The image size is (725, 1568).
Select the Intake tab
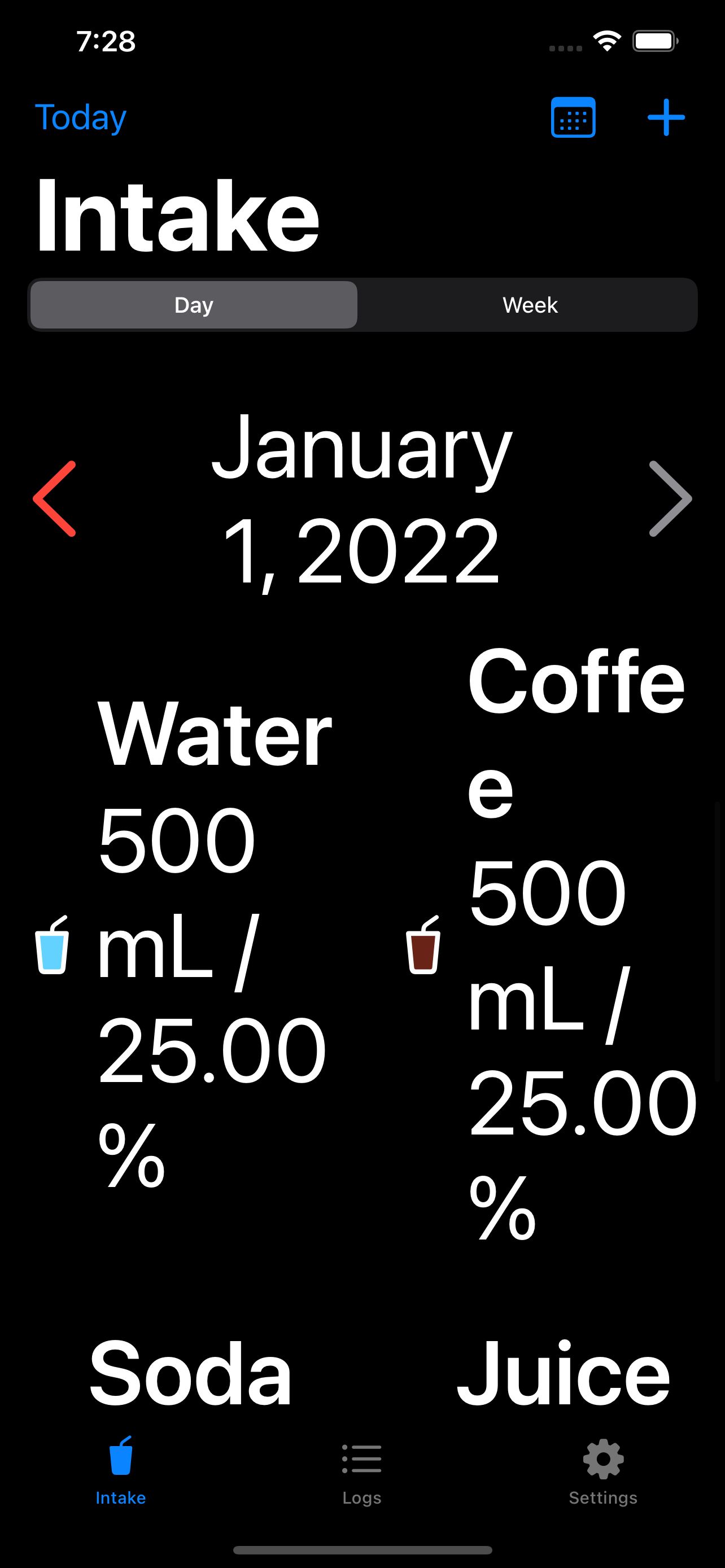(x=120, y=1472)
